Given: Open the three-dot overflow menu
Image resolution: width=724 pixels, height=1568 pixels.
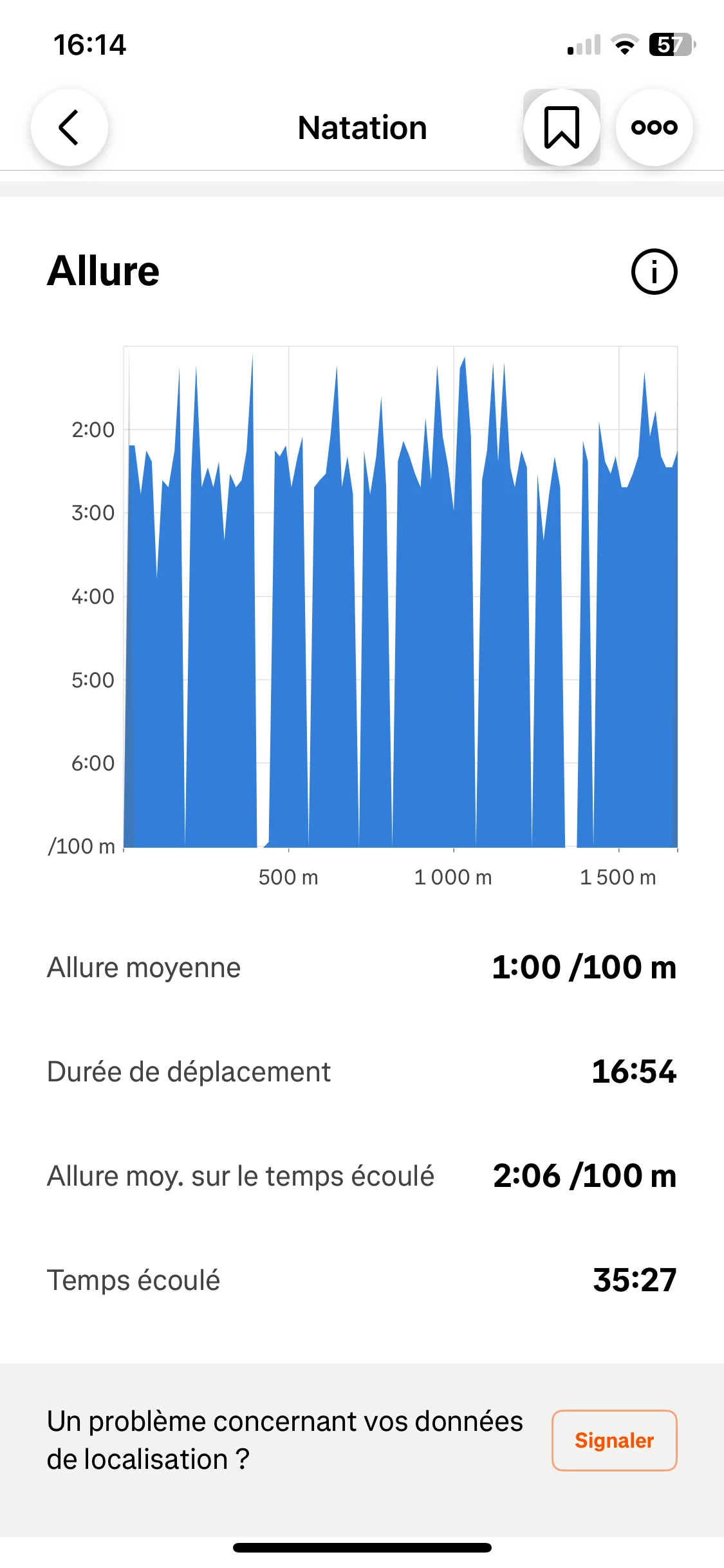Looking at the screenshot, I should (654, 127).
